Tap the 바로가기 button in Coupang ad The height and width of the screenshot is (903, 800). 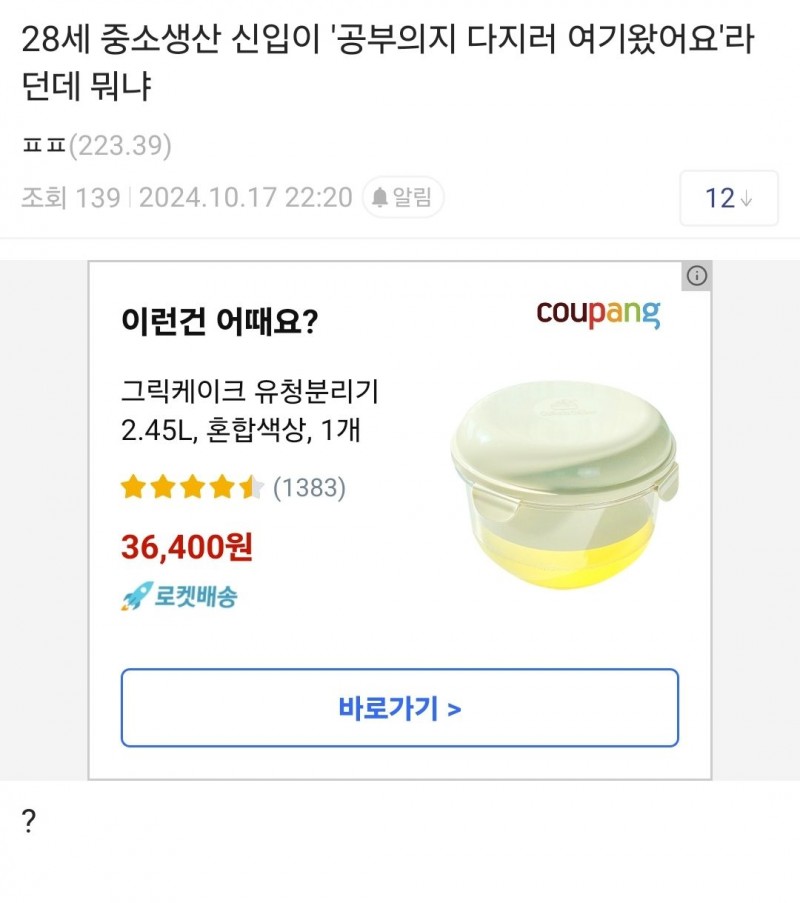tap(400, 708)
